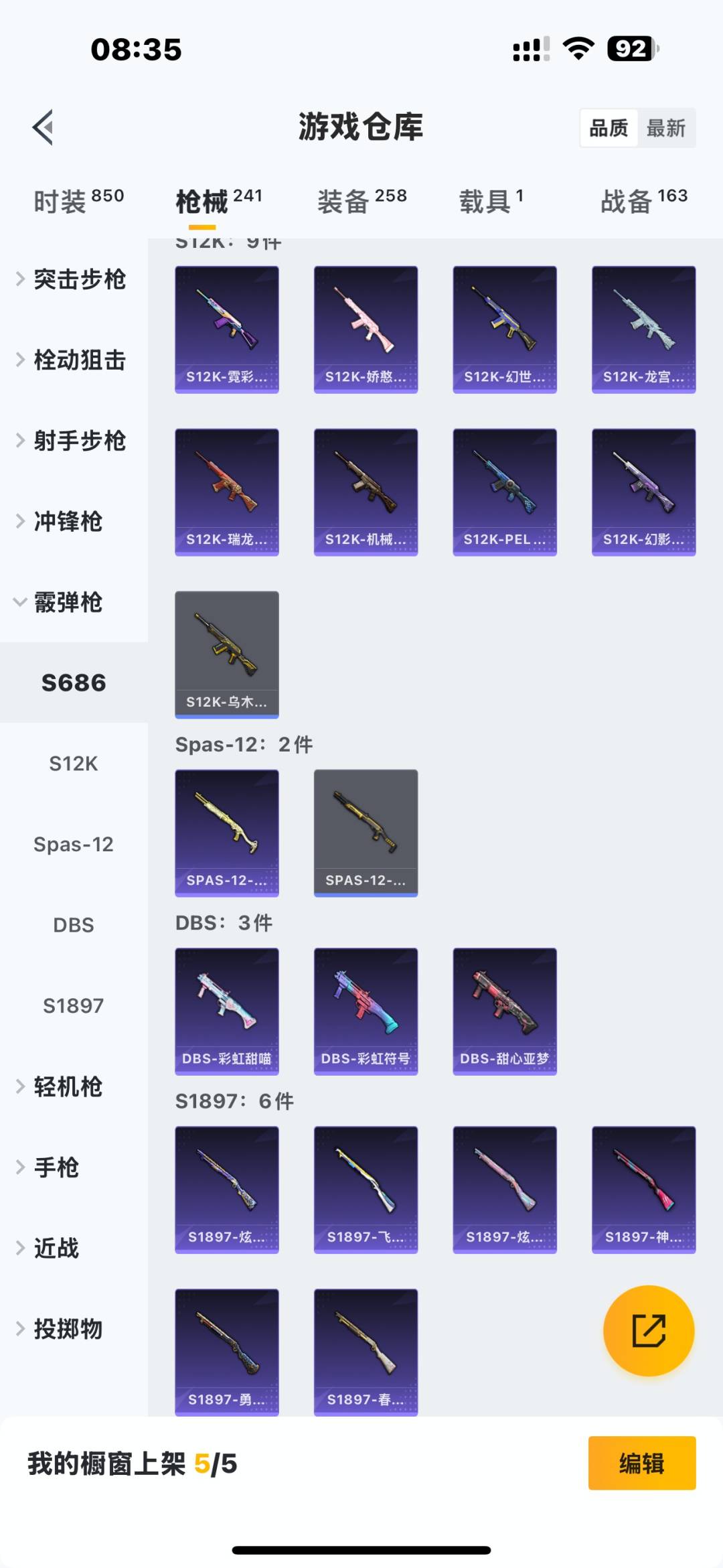The height and width of the screenshot is (1568, 723).
Task: Open the DBS-彩虹甜喵 skin card
Action: (x=227, y=1011)
